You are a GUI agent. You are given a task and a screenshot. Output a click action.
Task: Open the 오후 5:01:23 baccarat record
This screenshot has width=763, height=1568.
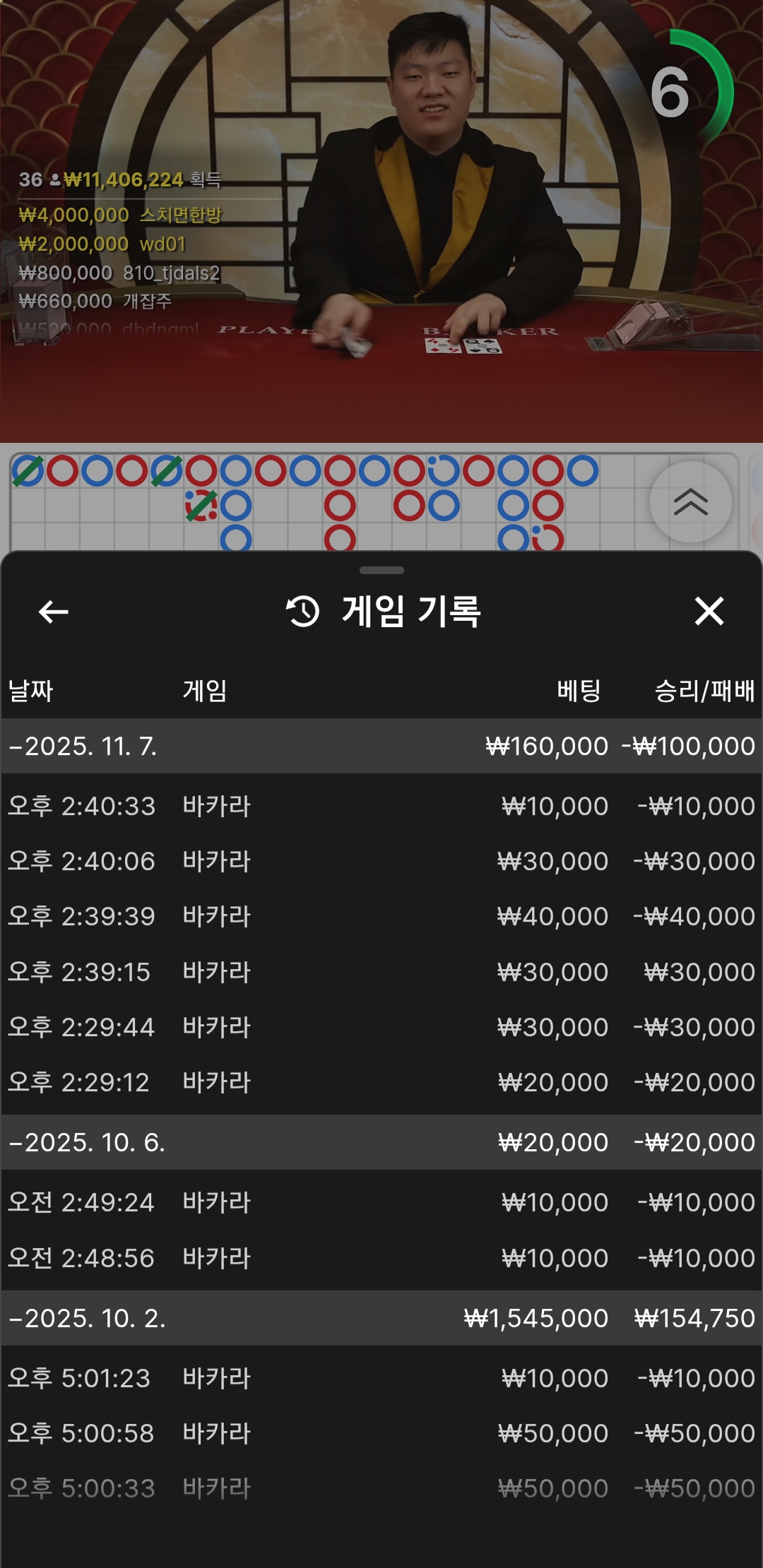(381, 1378)
